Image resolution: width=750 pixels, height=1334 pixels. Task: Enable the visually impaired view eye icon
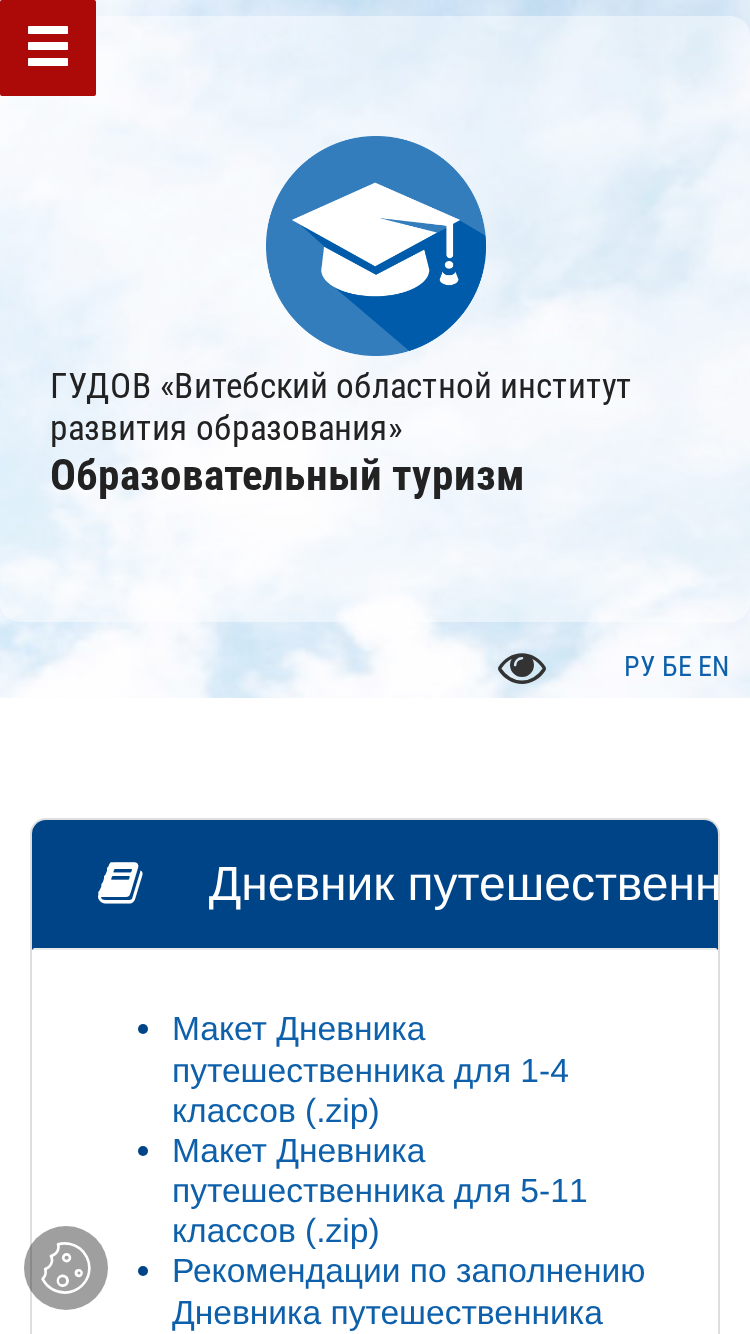pyautogui.click(x=522, y=667)
